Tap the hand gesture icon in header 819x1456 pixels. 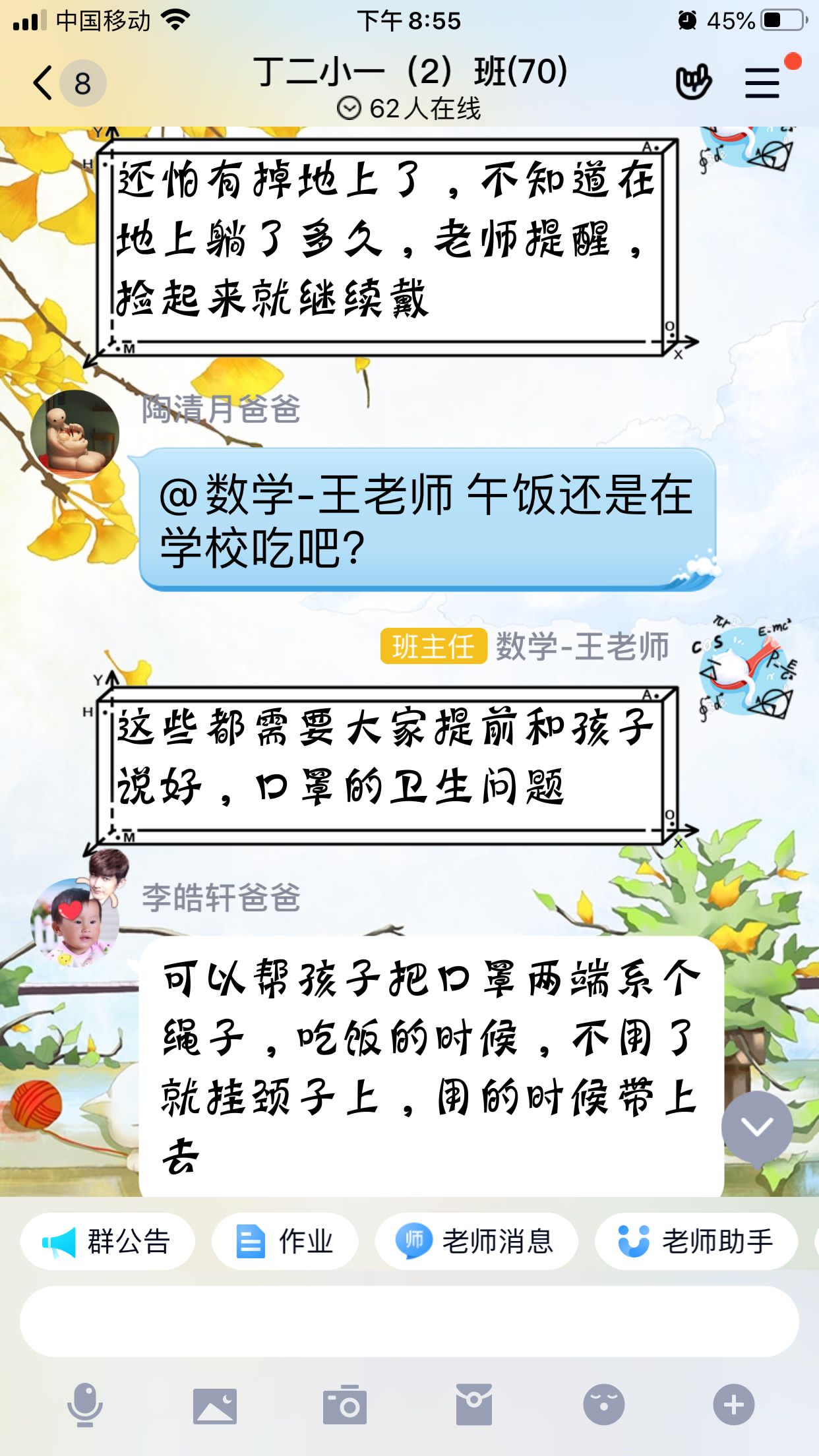click(x=693, y=83)
